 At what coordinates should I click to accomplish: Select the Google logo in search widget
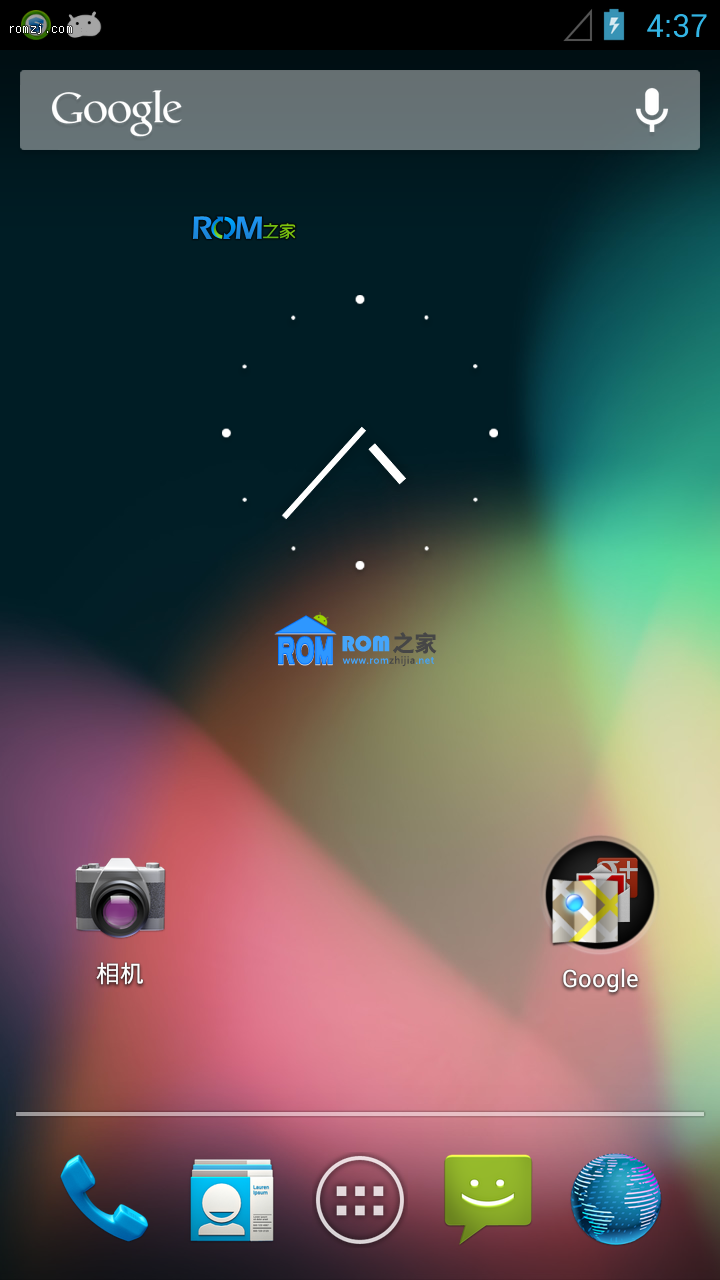click(116, 110)
